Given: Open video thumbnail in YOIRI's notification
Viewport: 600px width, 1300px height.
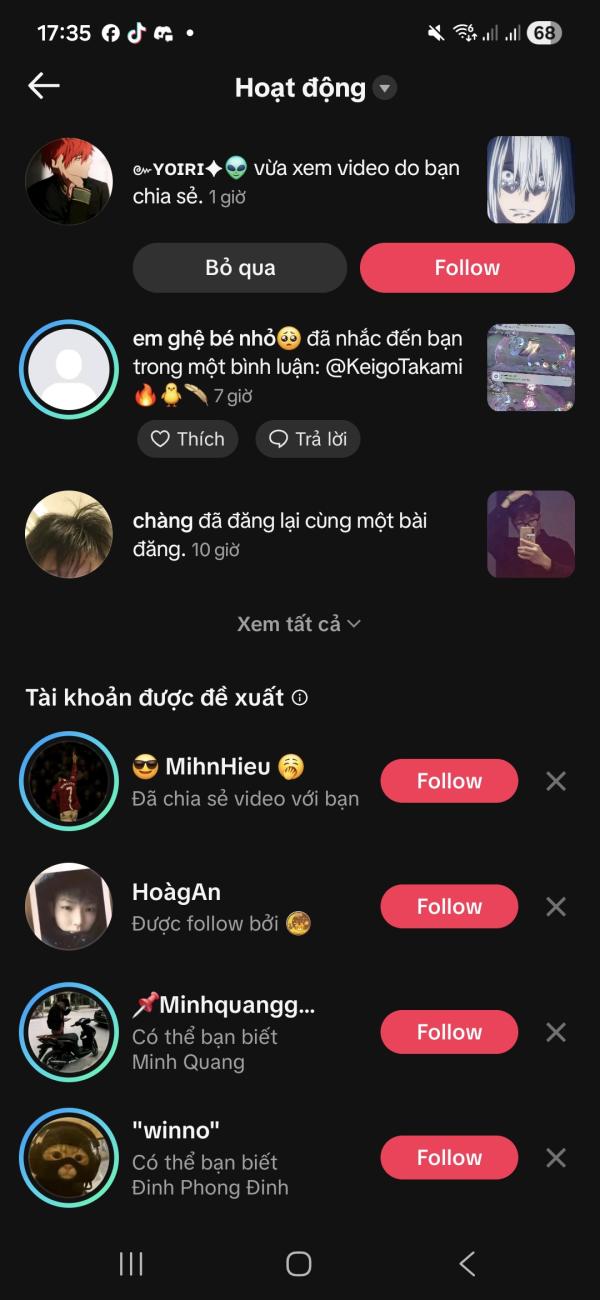Looking at the screenshot, I should [x=530, y=180].
